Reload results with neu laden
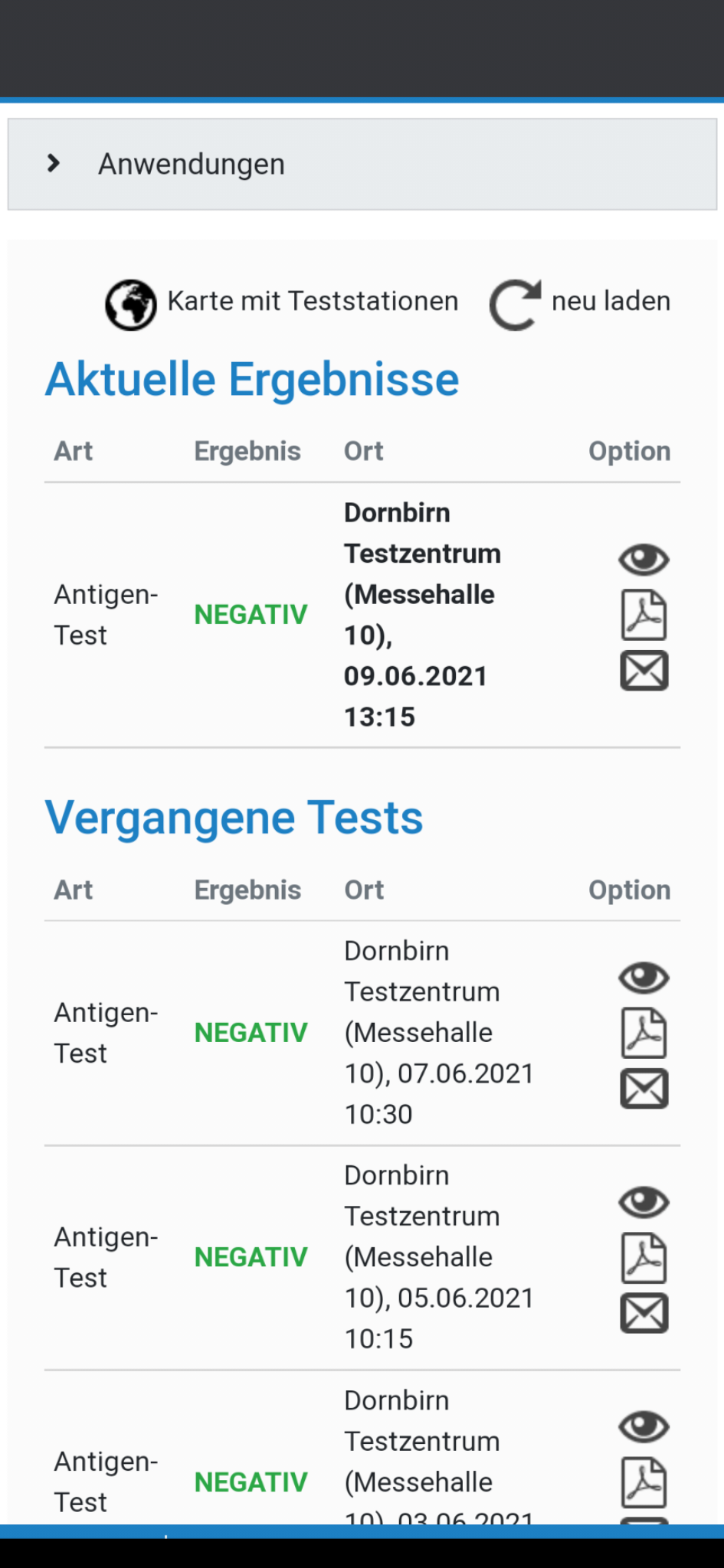The image size is (724, 1568). pos(580,304)
